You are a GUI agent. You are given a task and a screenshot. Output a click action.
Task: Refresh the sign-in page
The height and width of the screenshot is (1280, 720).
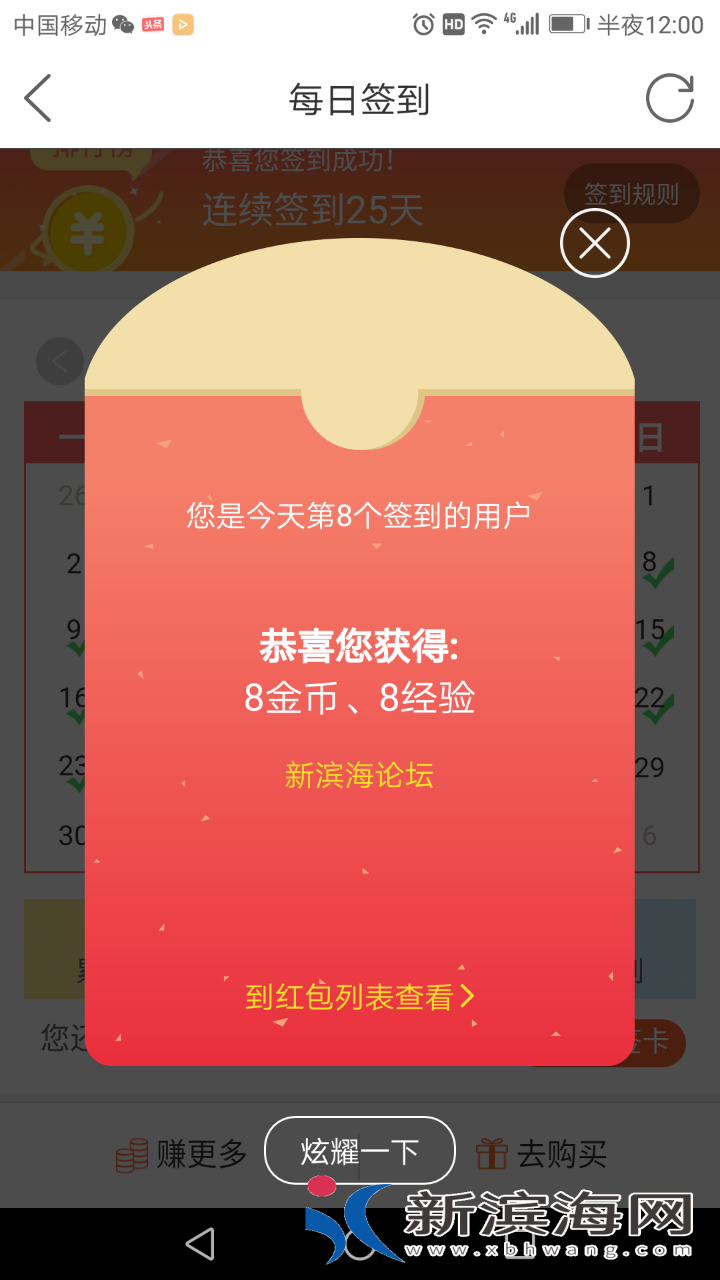(x=669, y=99)
